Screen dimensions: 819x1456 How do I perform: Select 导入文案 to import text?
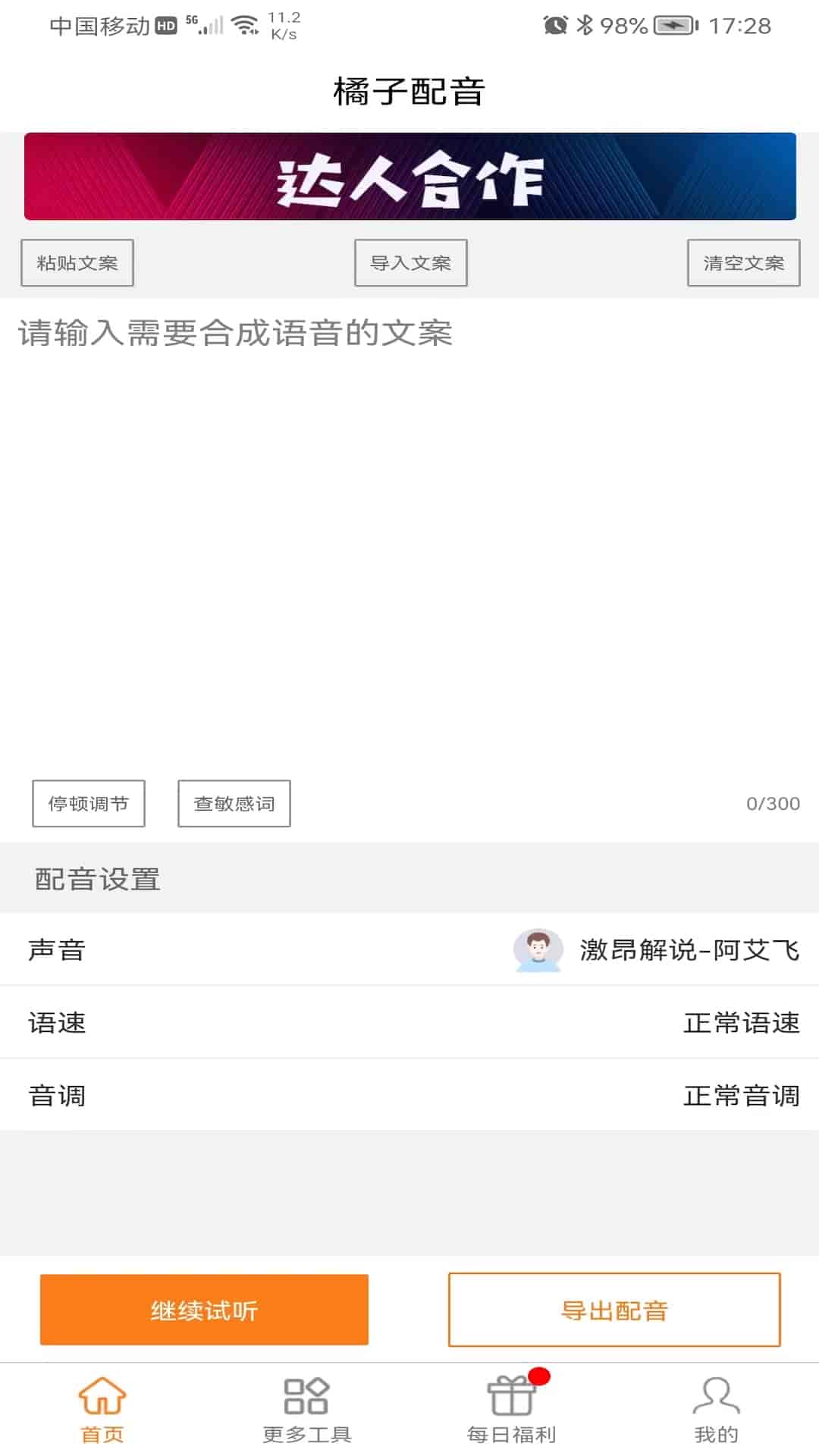pyautogui.click(x=410, y=263)
